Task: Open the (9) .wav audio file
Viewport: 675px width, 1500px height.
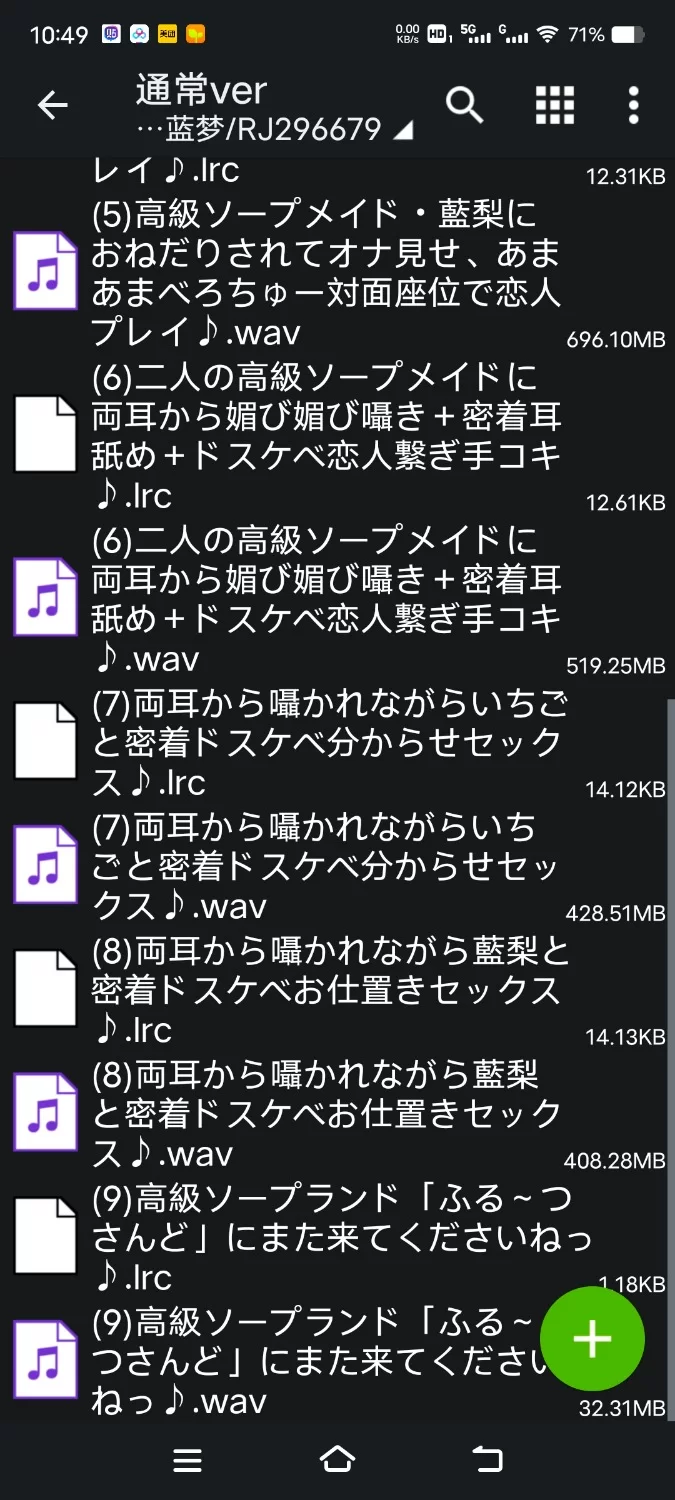Action: [x=310, y=1360]
